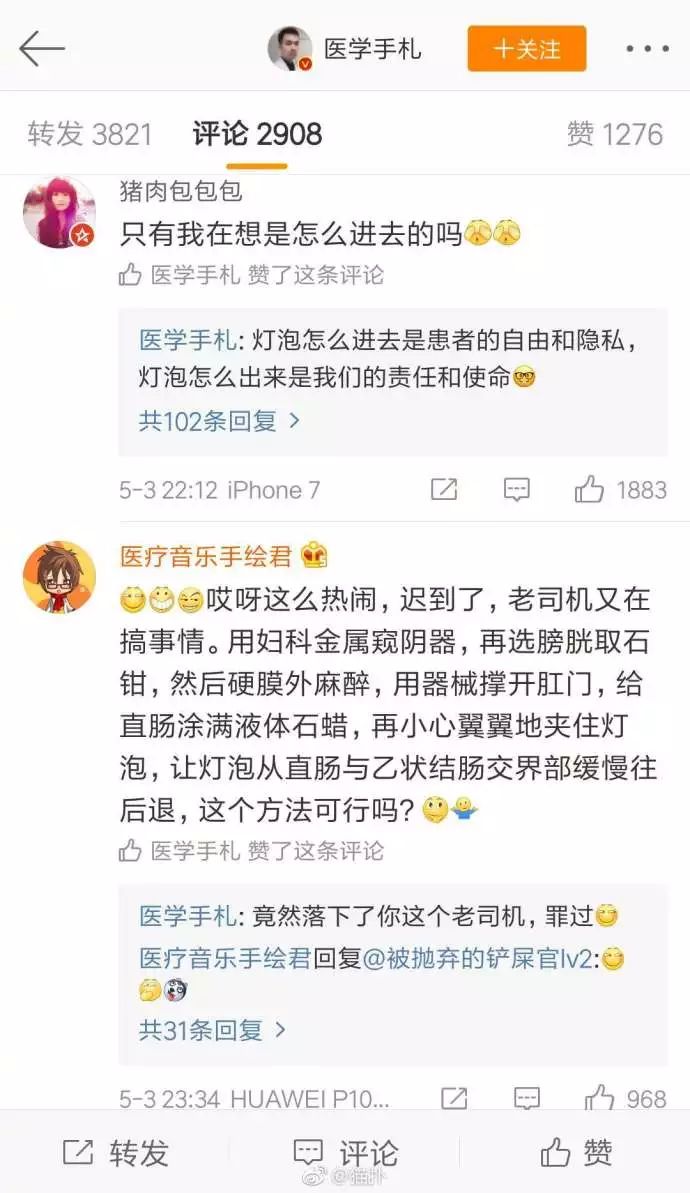The height and width of the screenshot is (1193, 690).
Task: Open the three-dot overflow menu
Action: coord(647,48)
